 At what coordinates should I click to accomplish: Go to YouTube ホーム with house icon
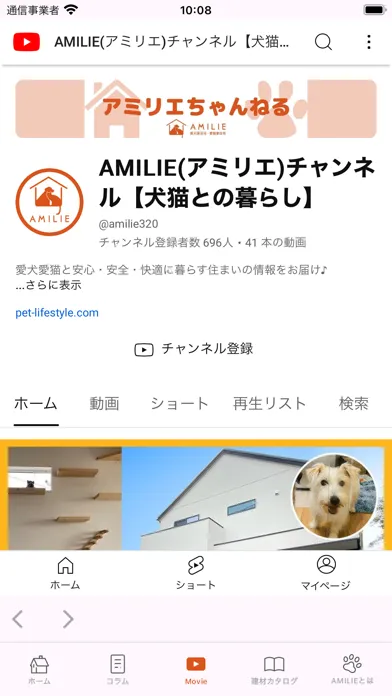pos(65,573)
